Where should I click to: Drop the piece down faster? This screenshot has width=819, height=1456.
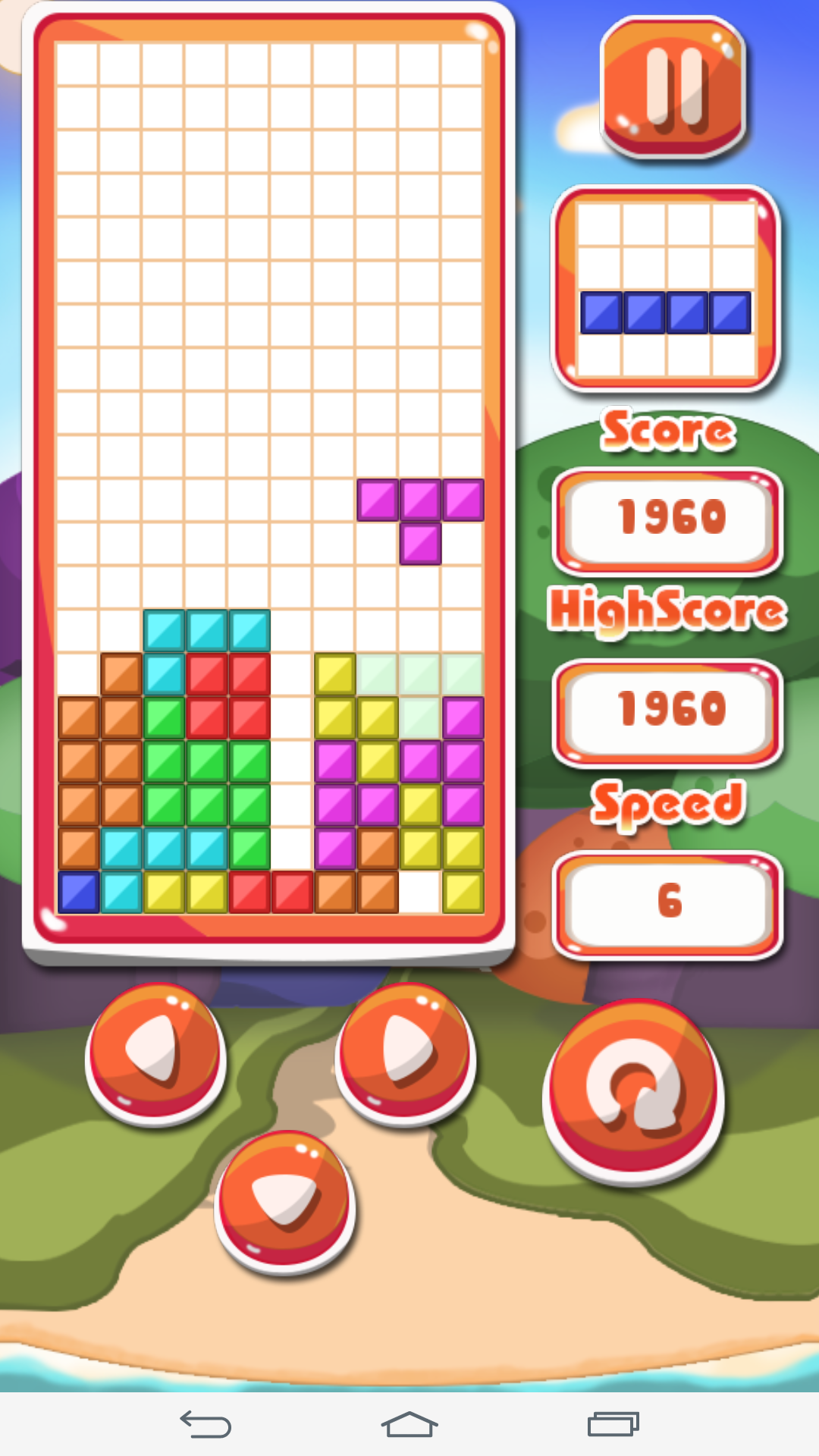285,1200
